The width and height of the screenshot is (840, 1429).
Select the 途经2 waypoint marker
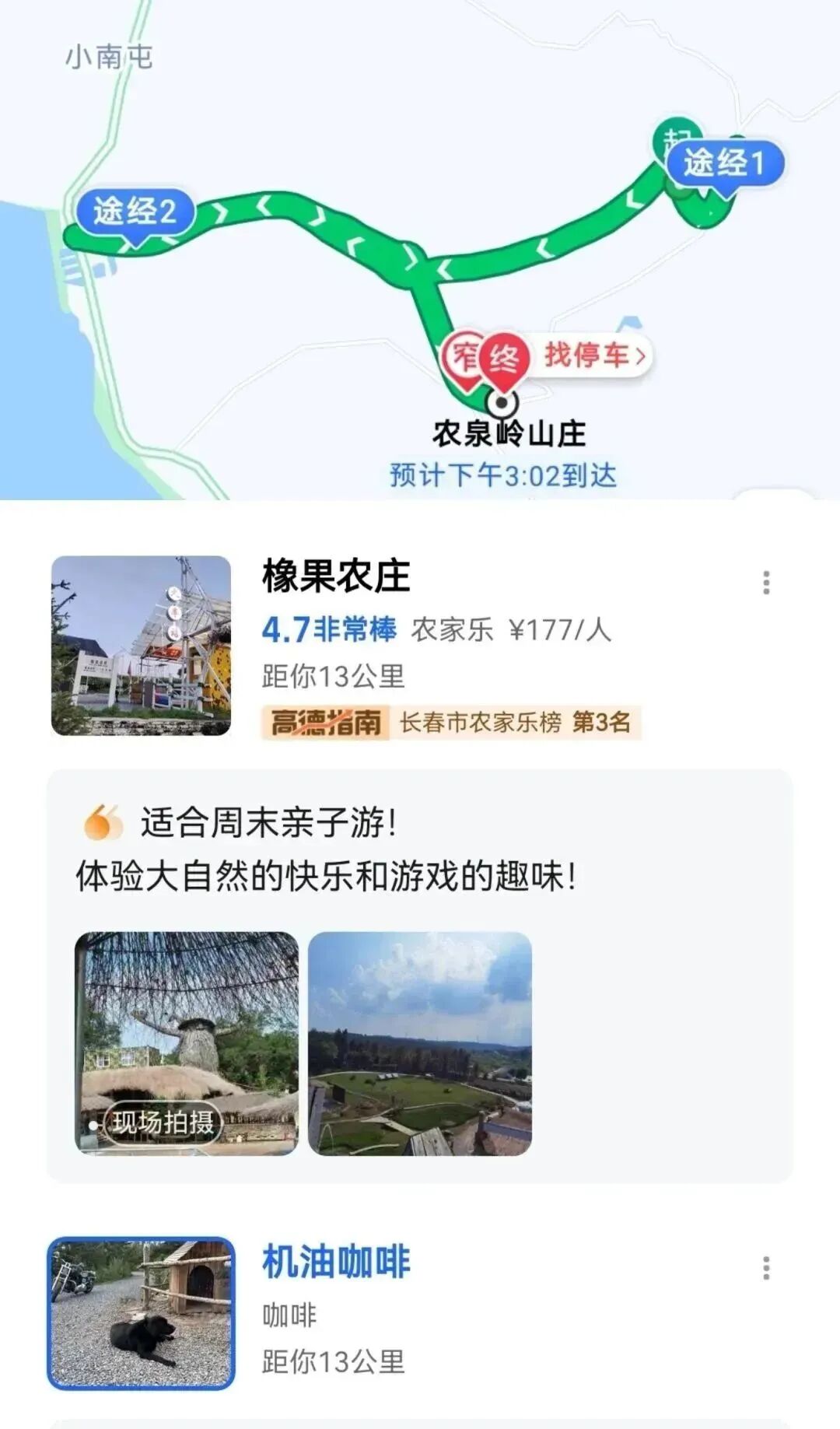coord(135,212)
